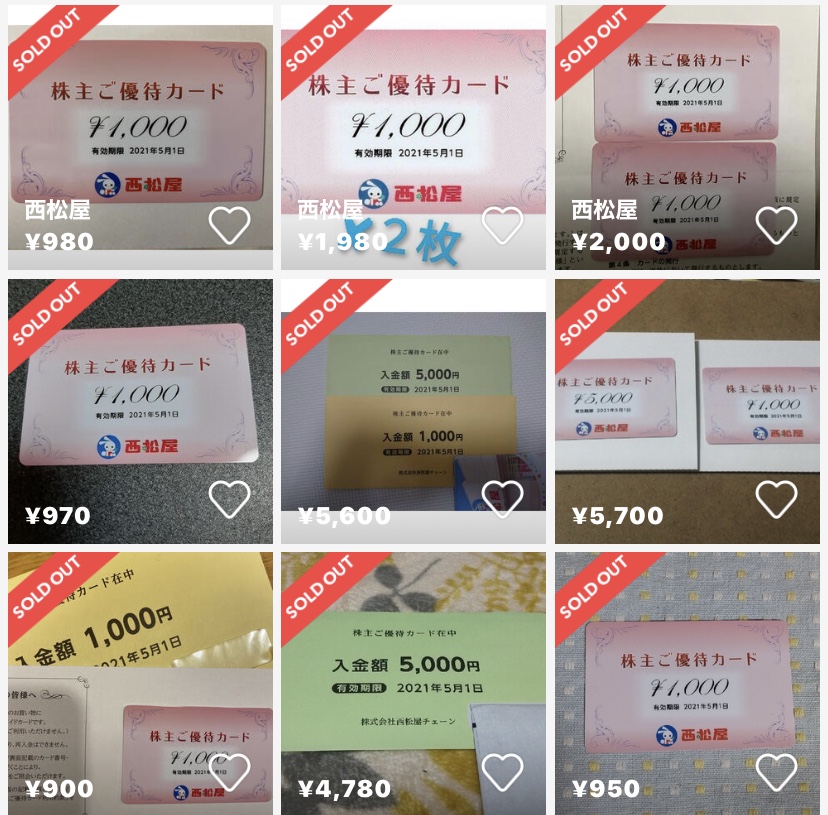Like the ¥900 listing
The height and width of the screenshot is (815, 828).
[229, 772]
